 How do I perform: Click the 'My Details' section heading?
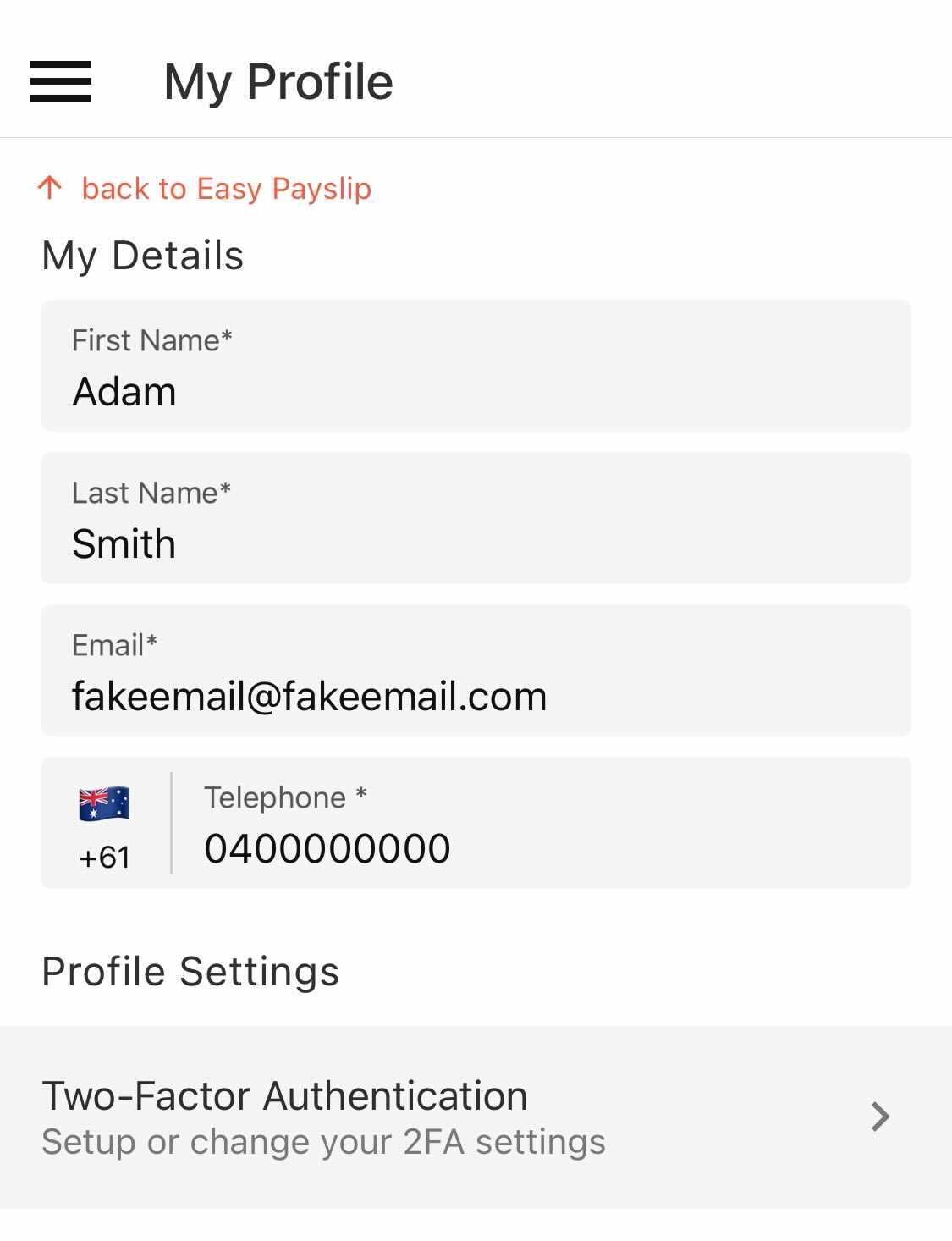tap(142, 255)
